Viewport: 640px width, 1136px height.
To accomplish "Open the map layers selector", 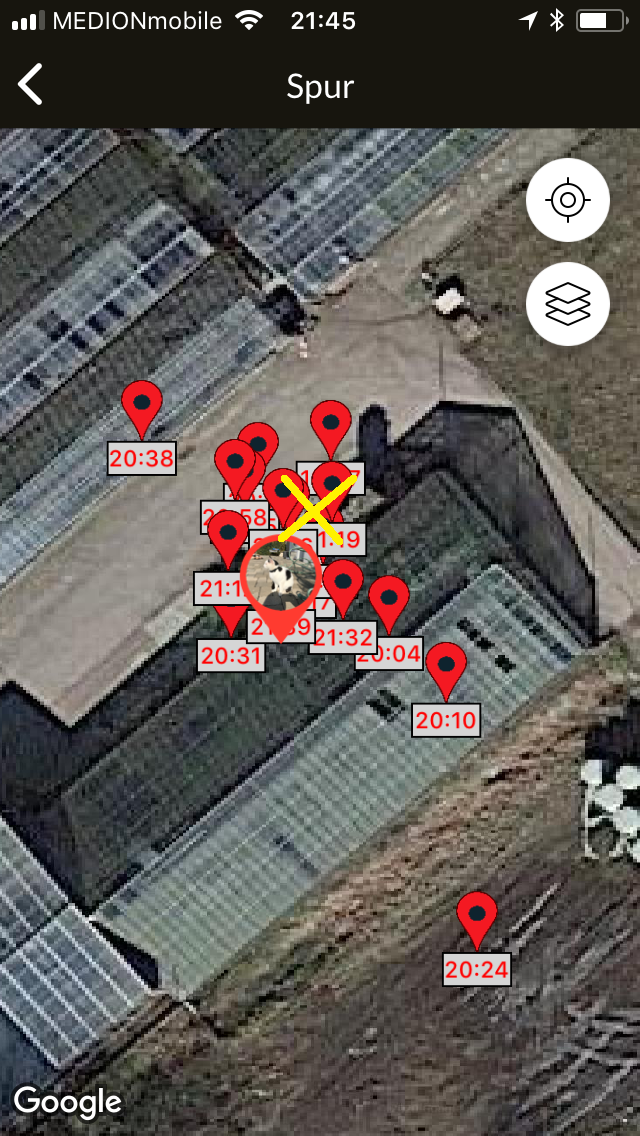I will point(567,304).
